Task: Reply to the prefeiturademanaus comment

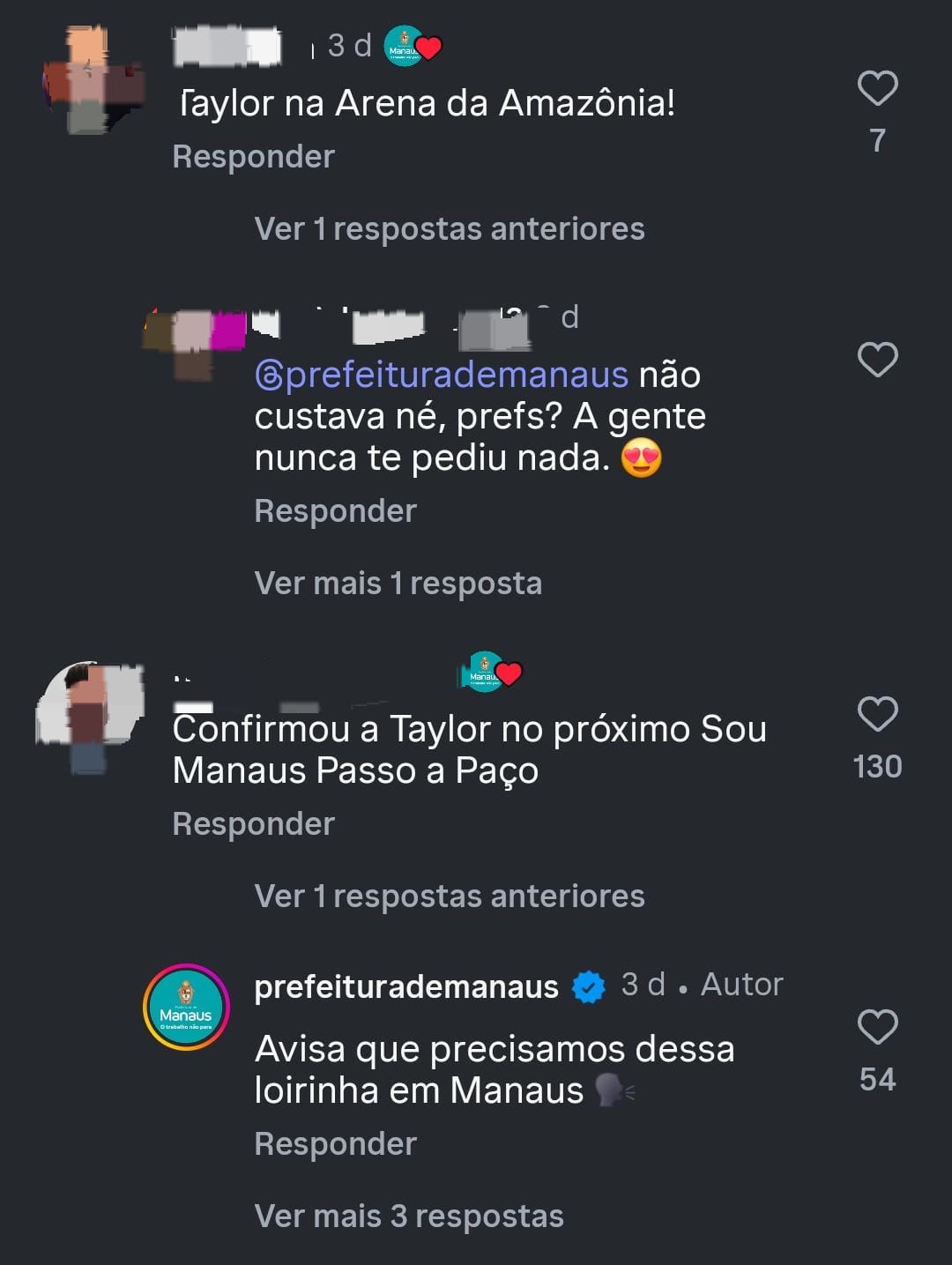Action: click(335, 1144)
